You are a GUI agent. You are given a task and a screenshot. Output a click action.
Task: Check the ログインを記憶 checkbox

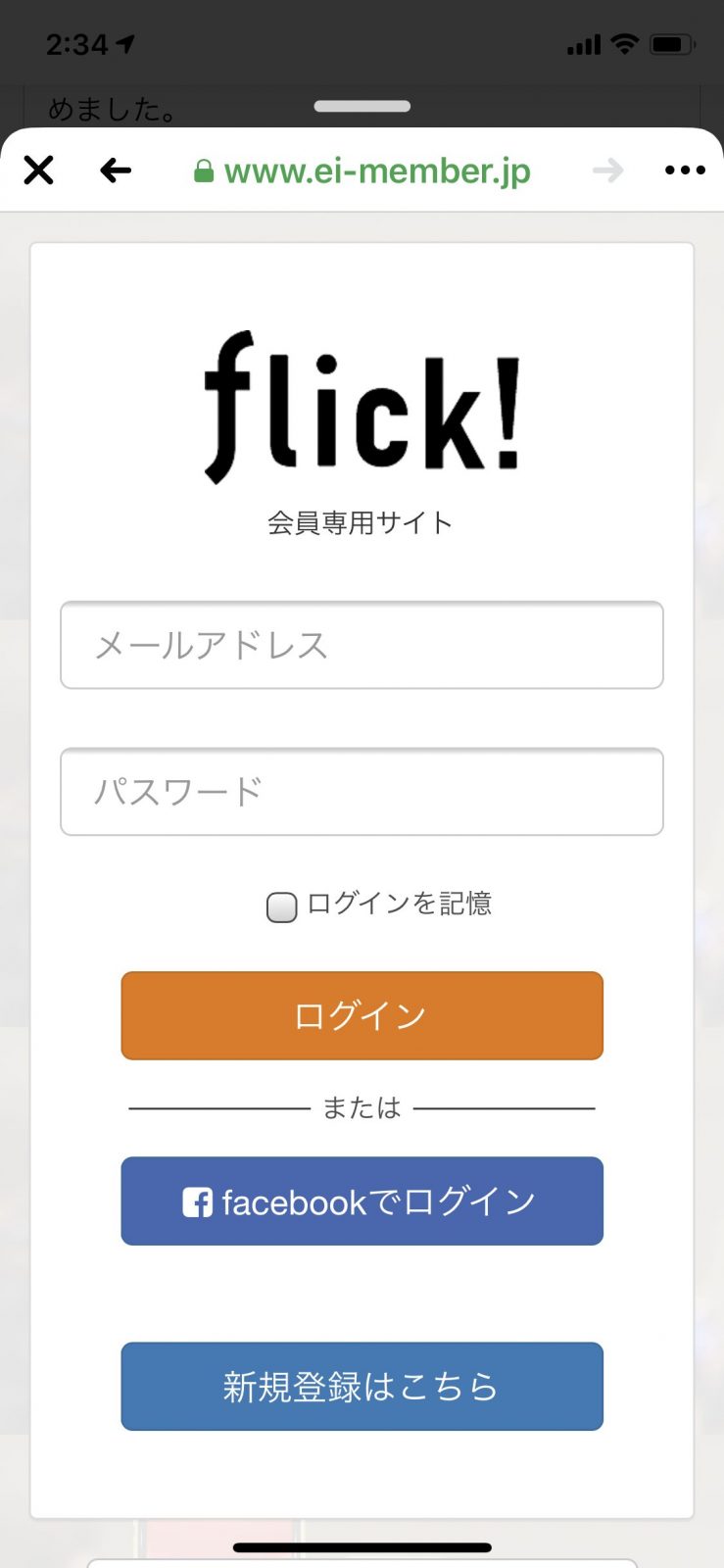coord(281,906)
